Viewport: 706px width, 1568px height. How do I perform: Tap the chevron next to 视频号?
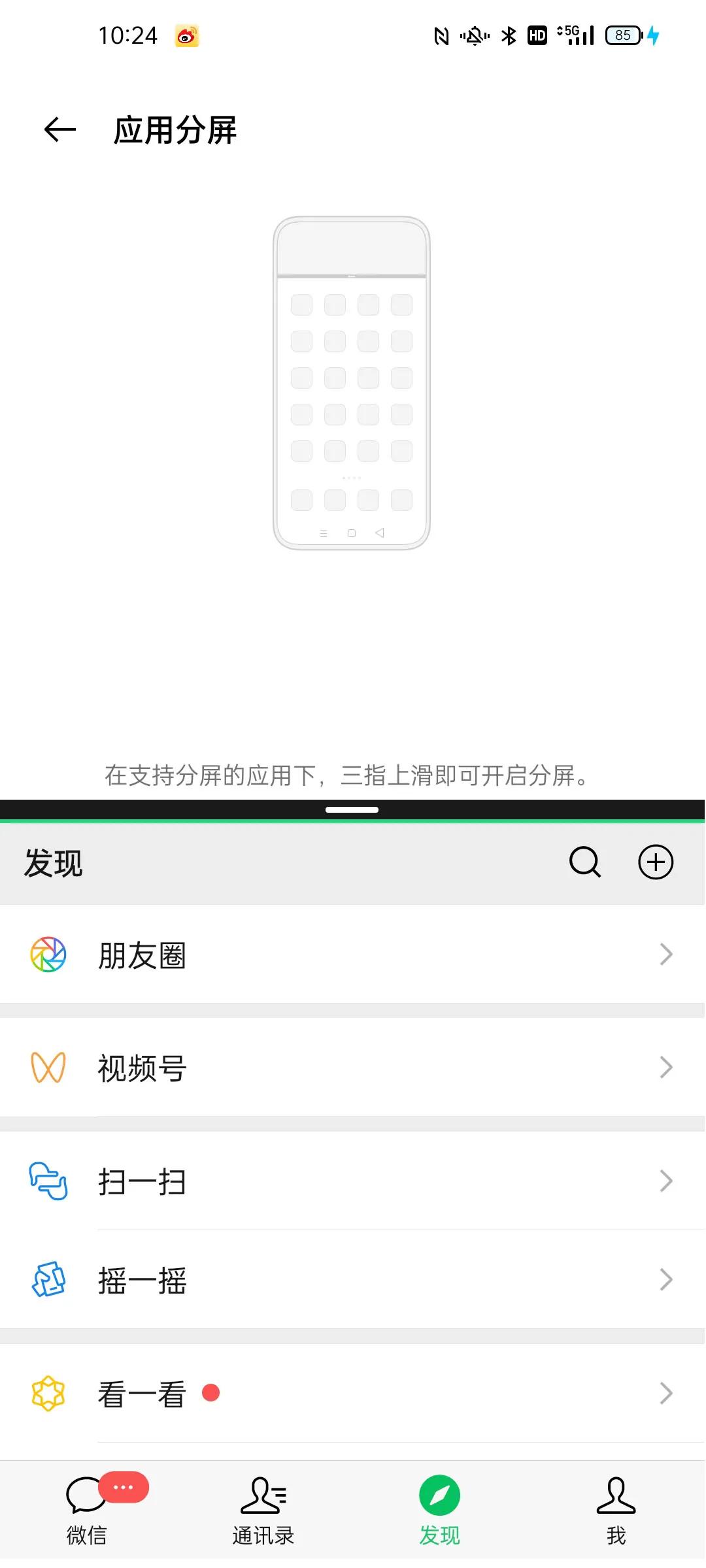tap(665, 1068)
